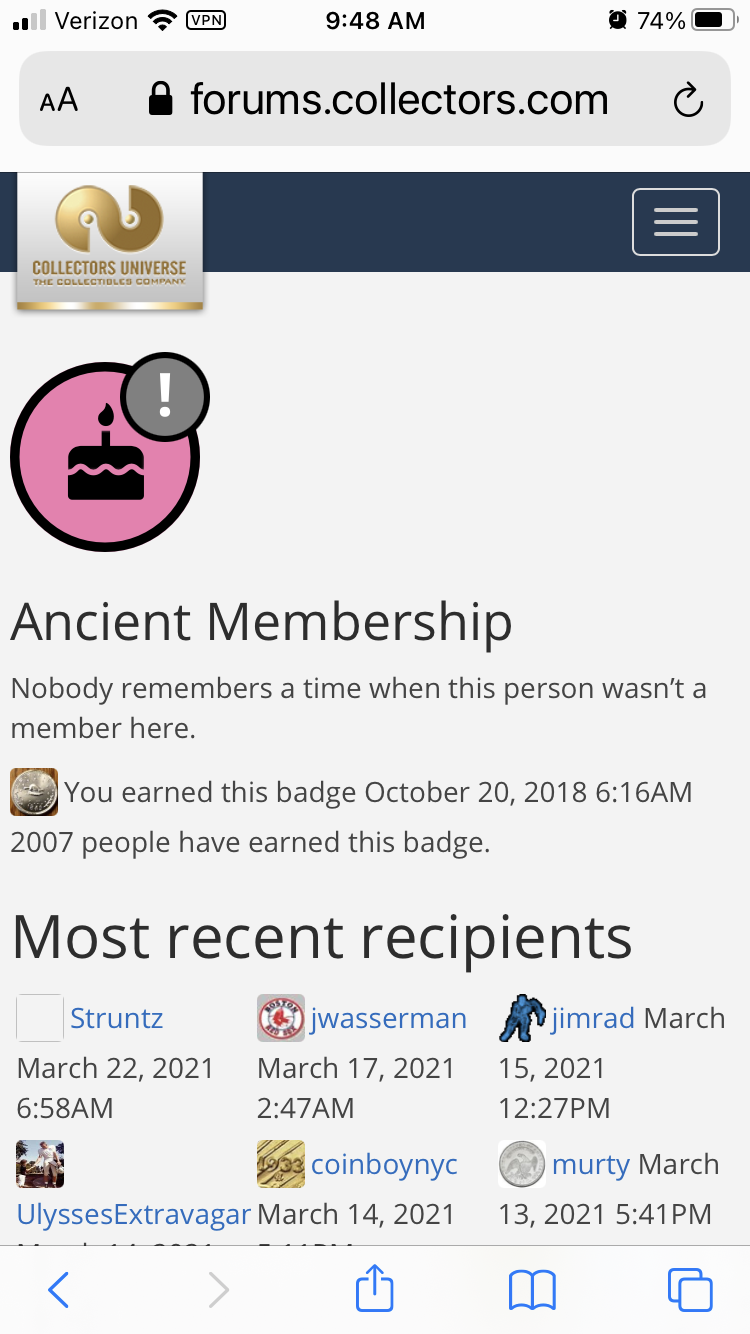Open Struntz's profile link
This screenshot has width=750, height=1334.
click(x=116, y=1018)
